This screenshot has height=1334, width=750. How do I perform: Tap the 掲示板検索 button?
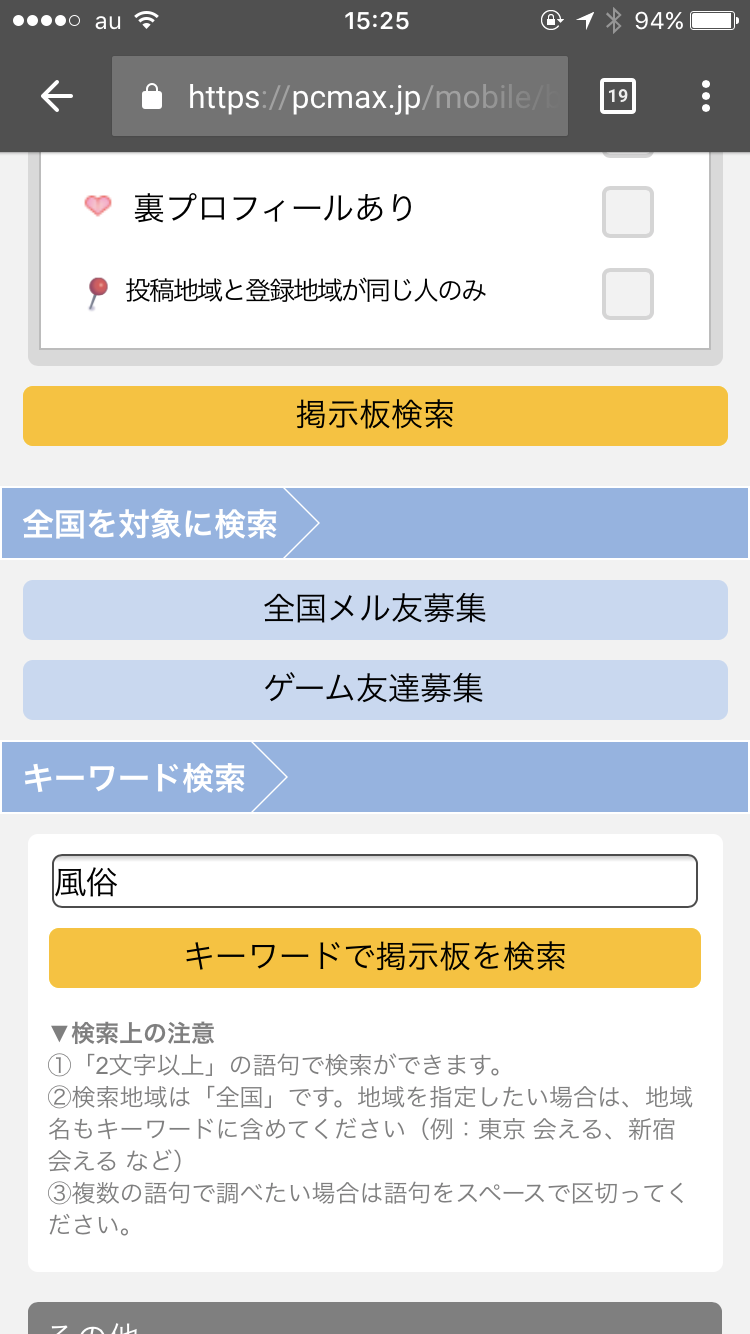(375, 416)
